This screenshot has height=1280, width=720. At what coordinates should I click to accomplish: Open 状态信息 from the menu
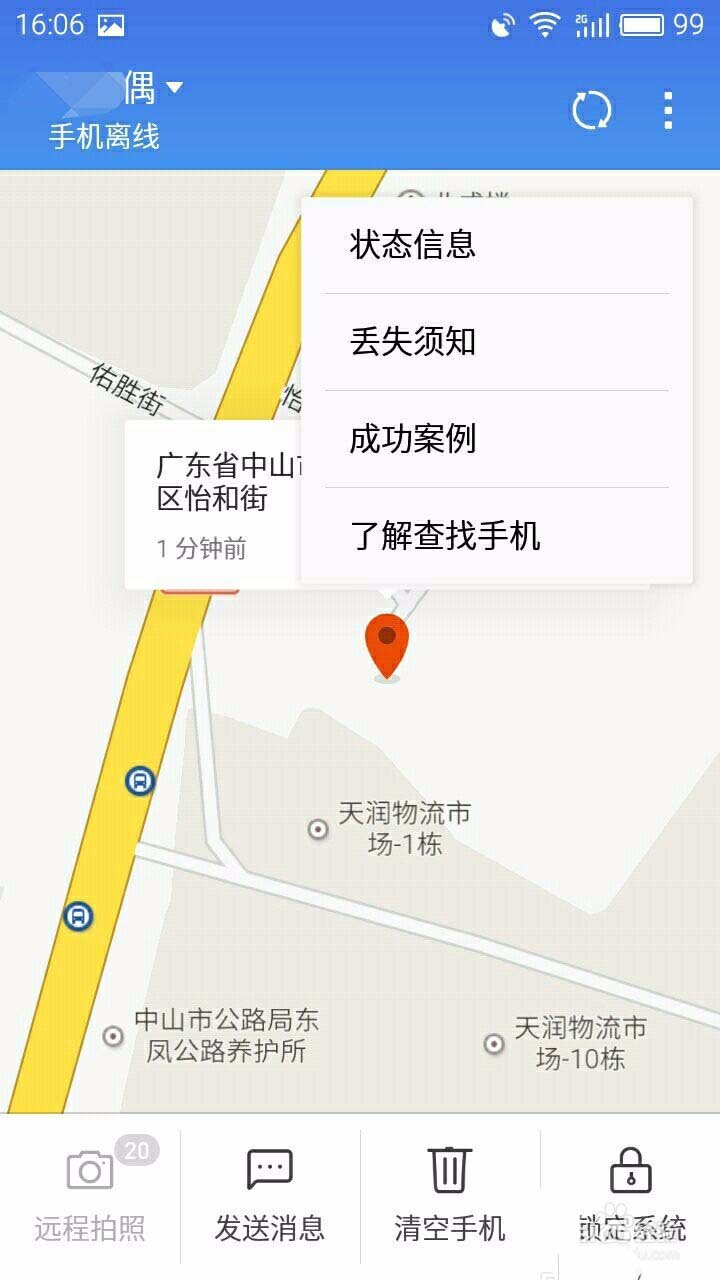pyautogui.click(x=496, y=245)
